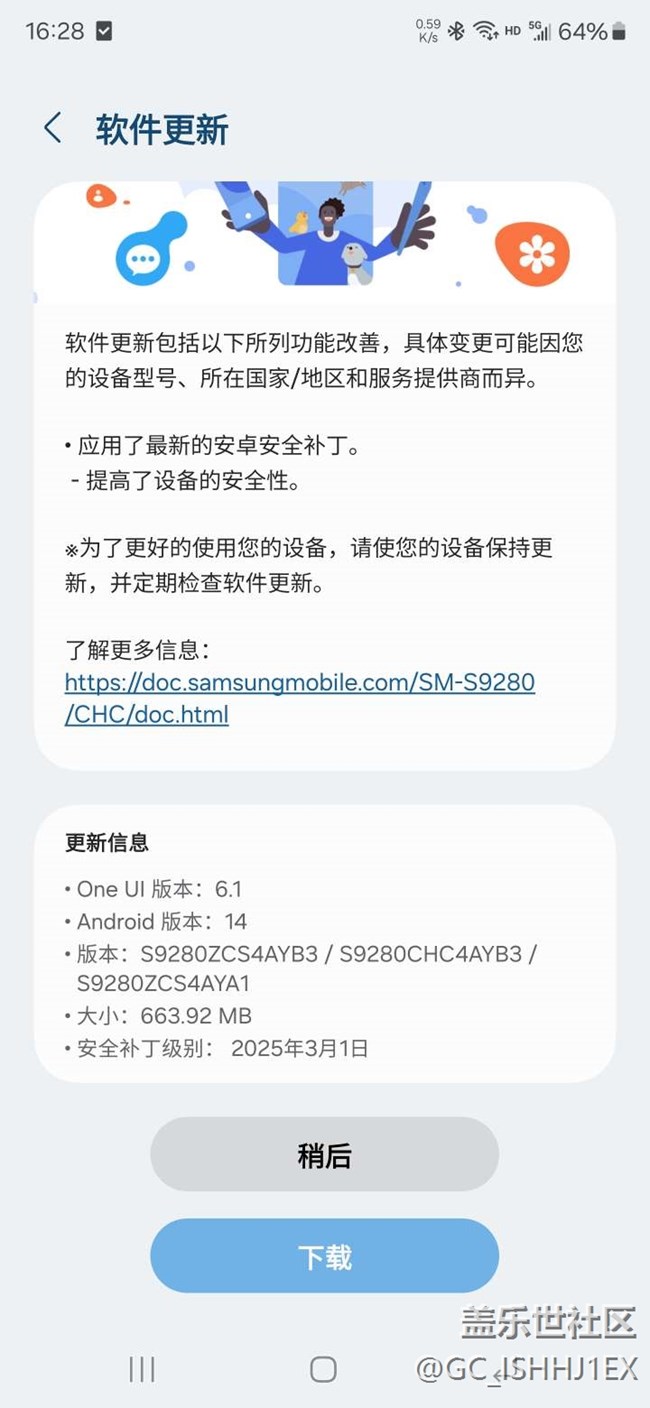Viewport: 650px width, 1408px height.
Task: Go back from the 软件更新 page
Action: 53,129
